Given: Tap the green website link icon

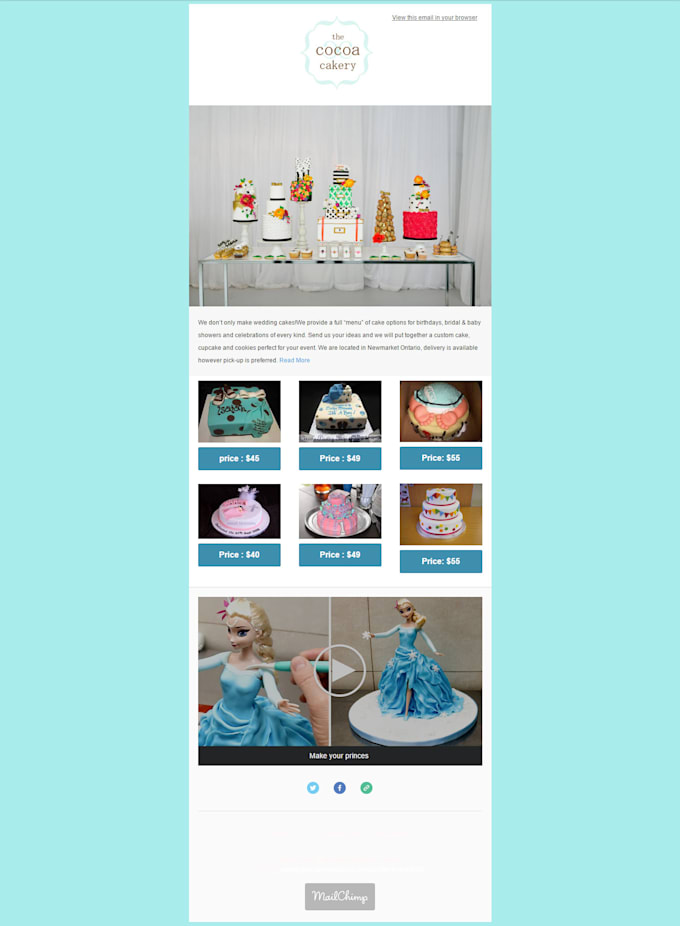Looking at the screenshot, I should point(366,788).
